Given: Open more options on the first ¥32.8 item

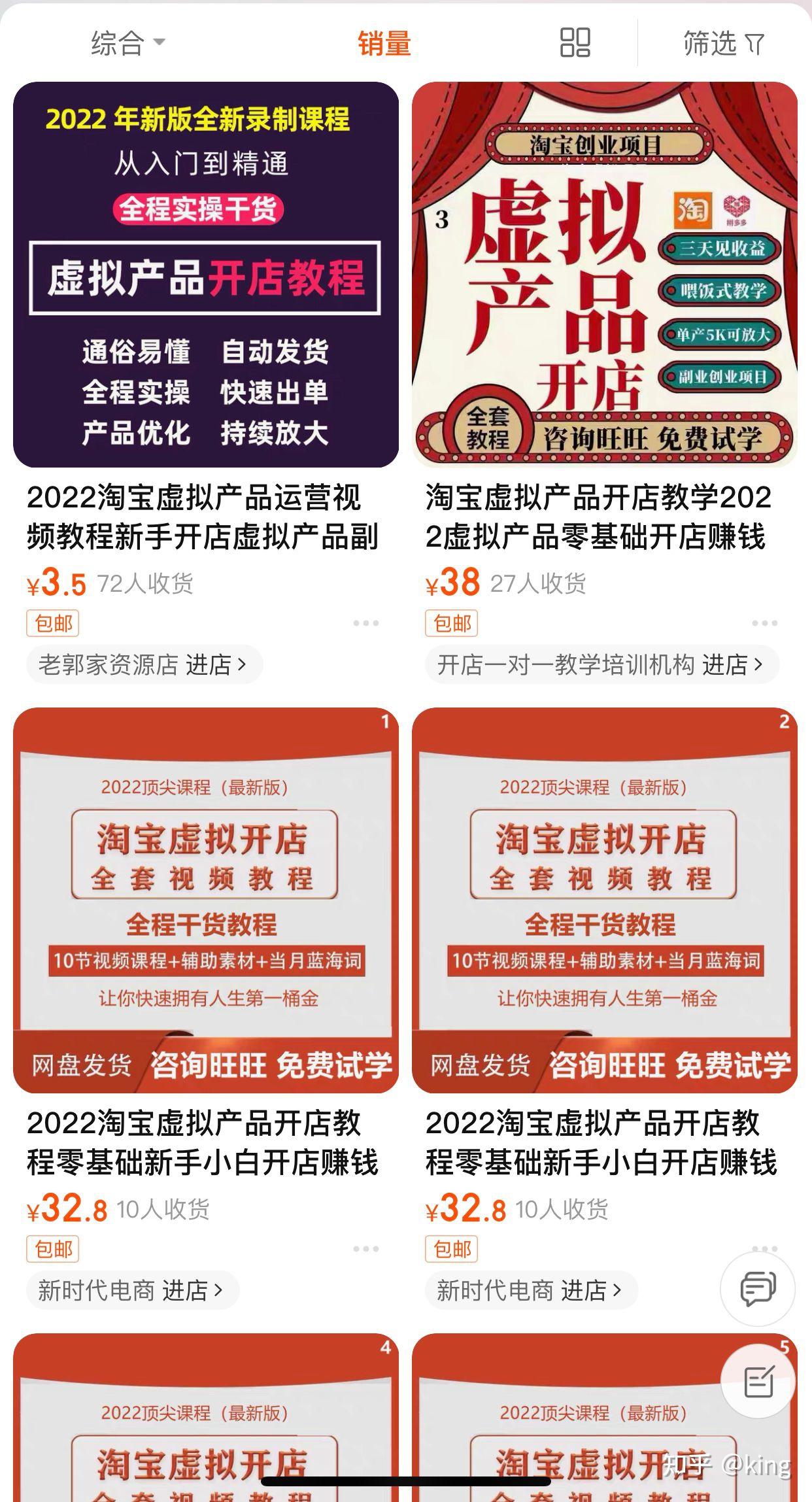Looking at the screenshot, I should point(366,1249).
